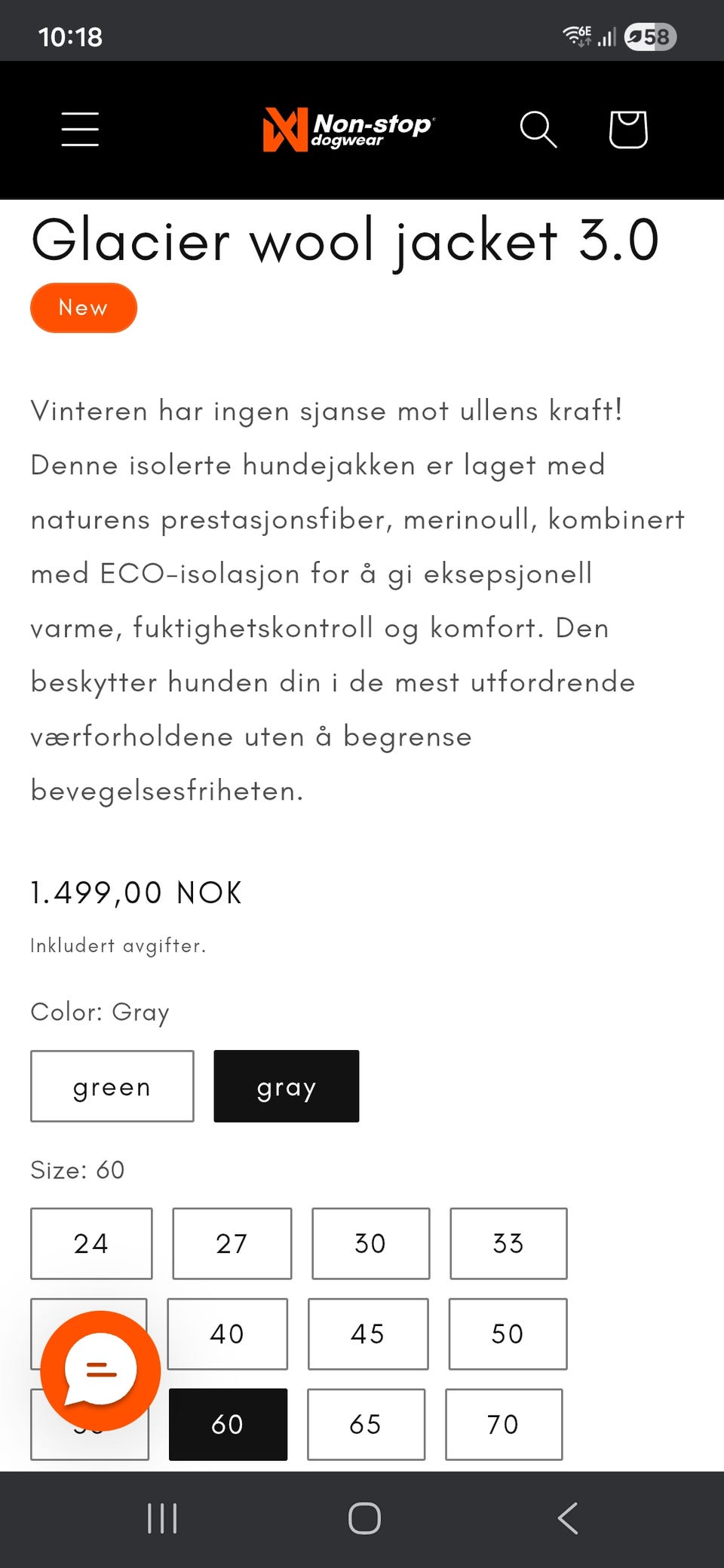The height and width of the screenshot is (1568, 724).
Task: Open the search function
Action: coord(538,129)
